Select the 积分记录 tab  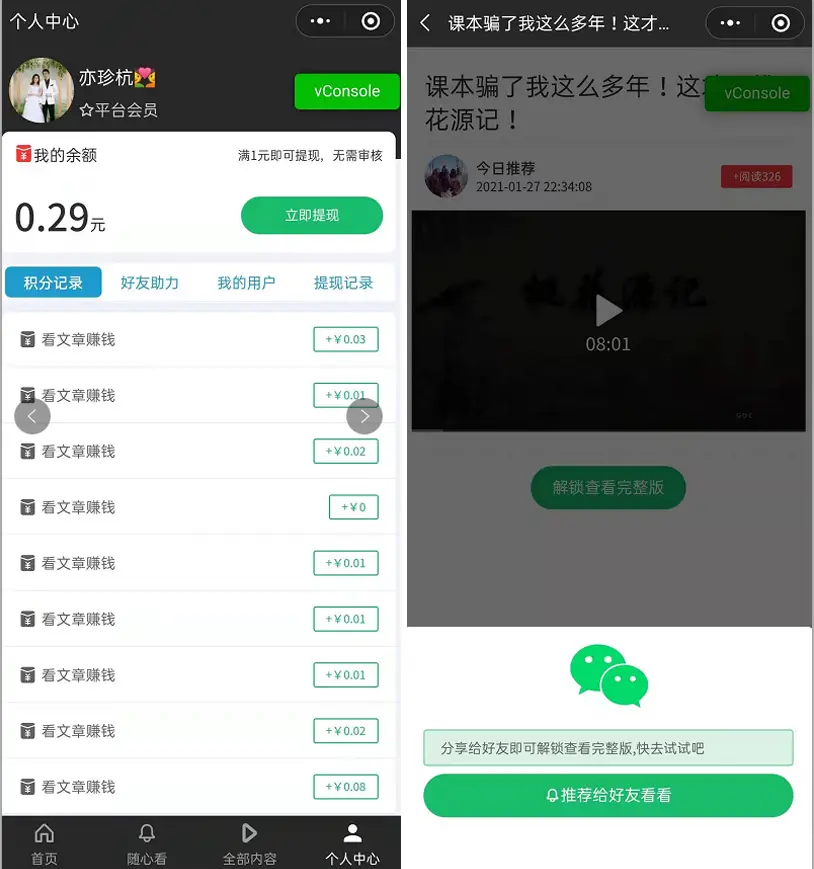coord(53,283)
